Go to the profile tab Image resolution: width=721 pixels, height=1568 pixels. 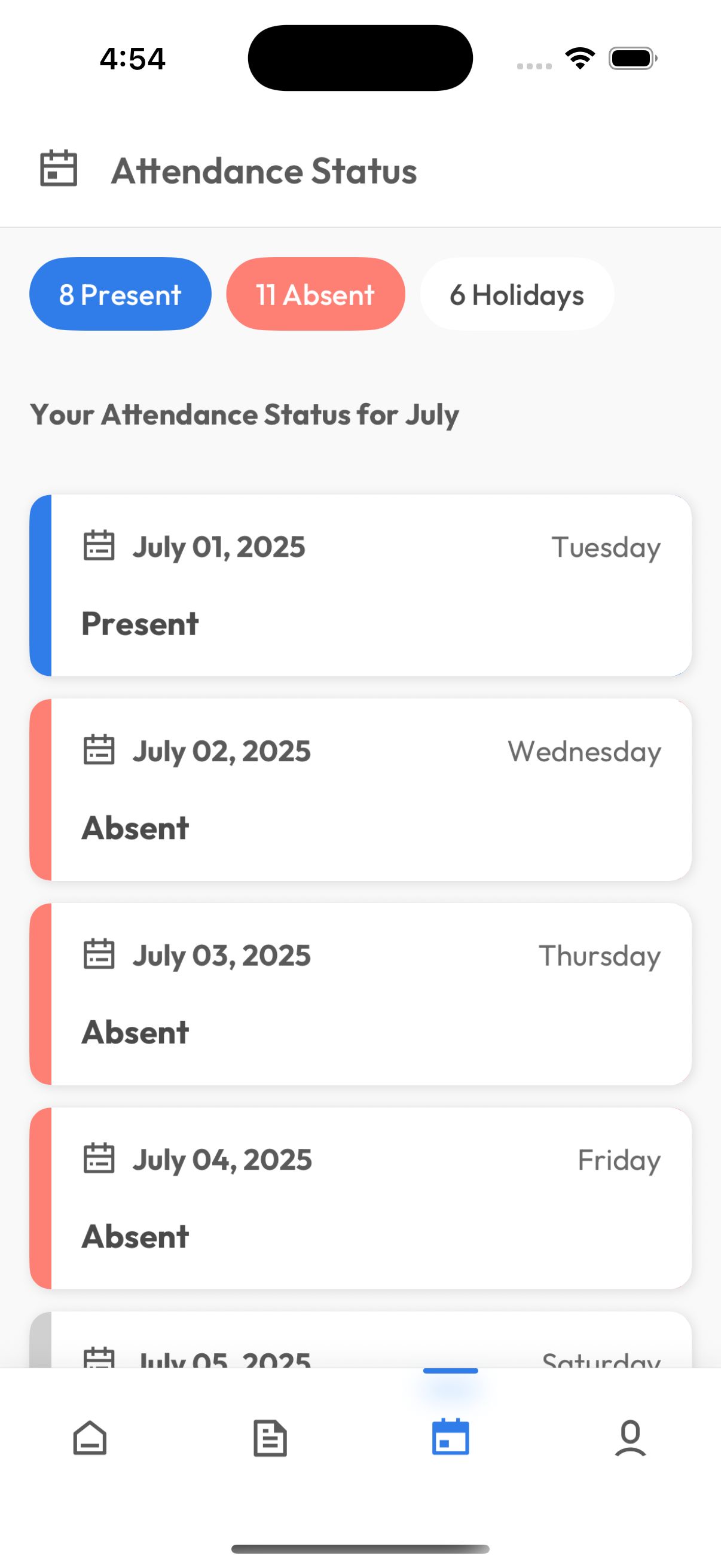point(630,1438)
